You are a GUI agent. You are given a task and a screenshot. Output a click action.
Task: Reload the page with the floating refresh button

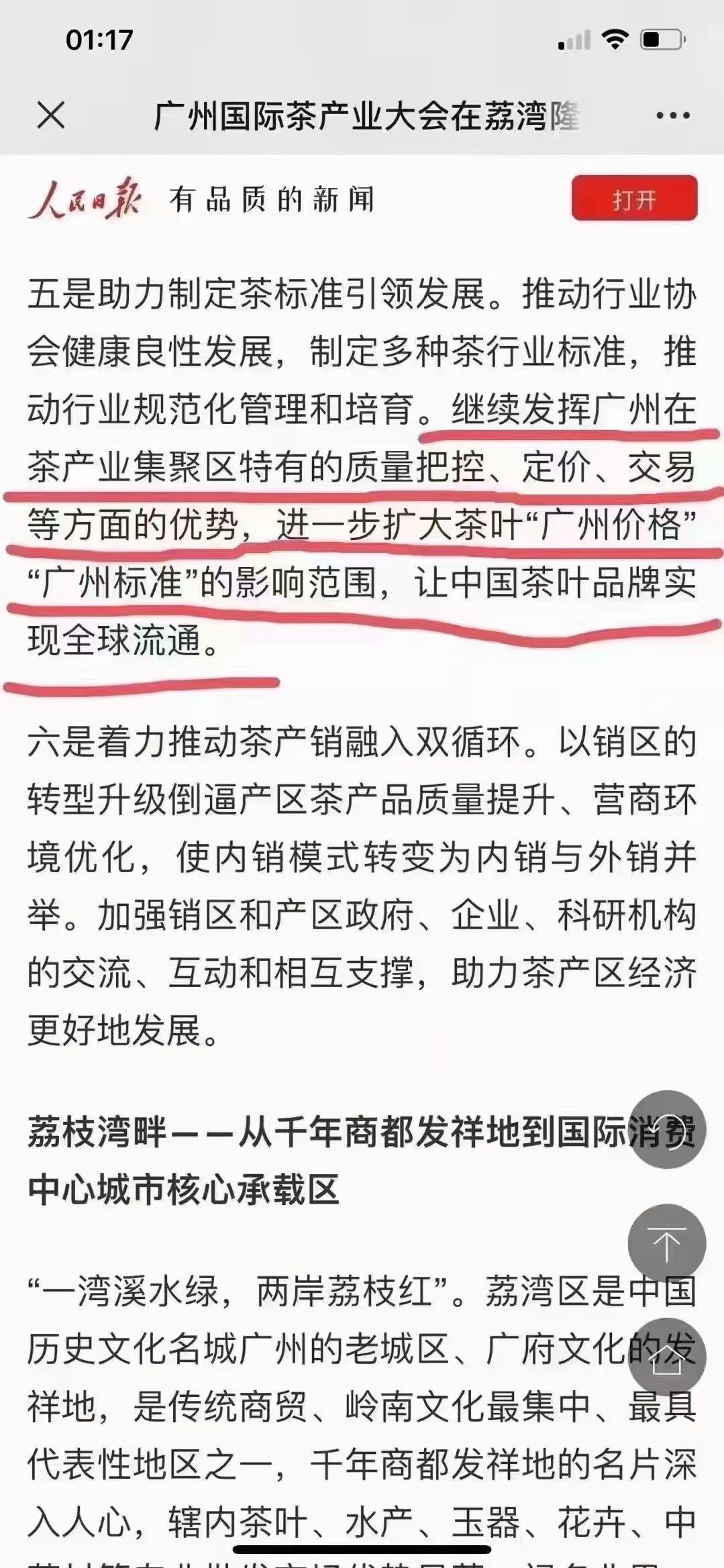pyautogui.click(x=666, y=1130)
